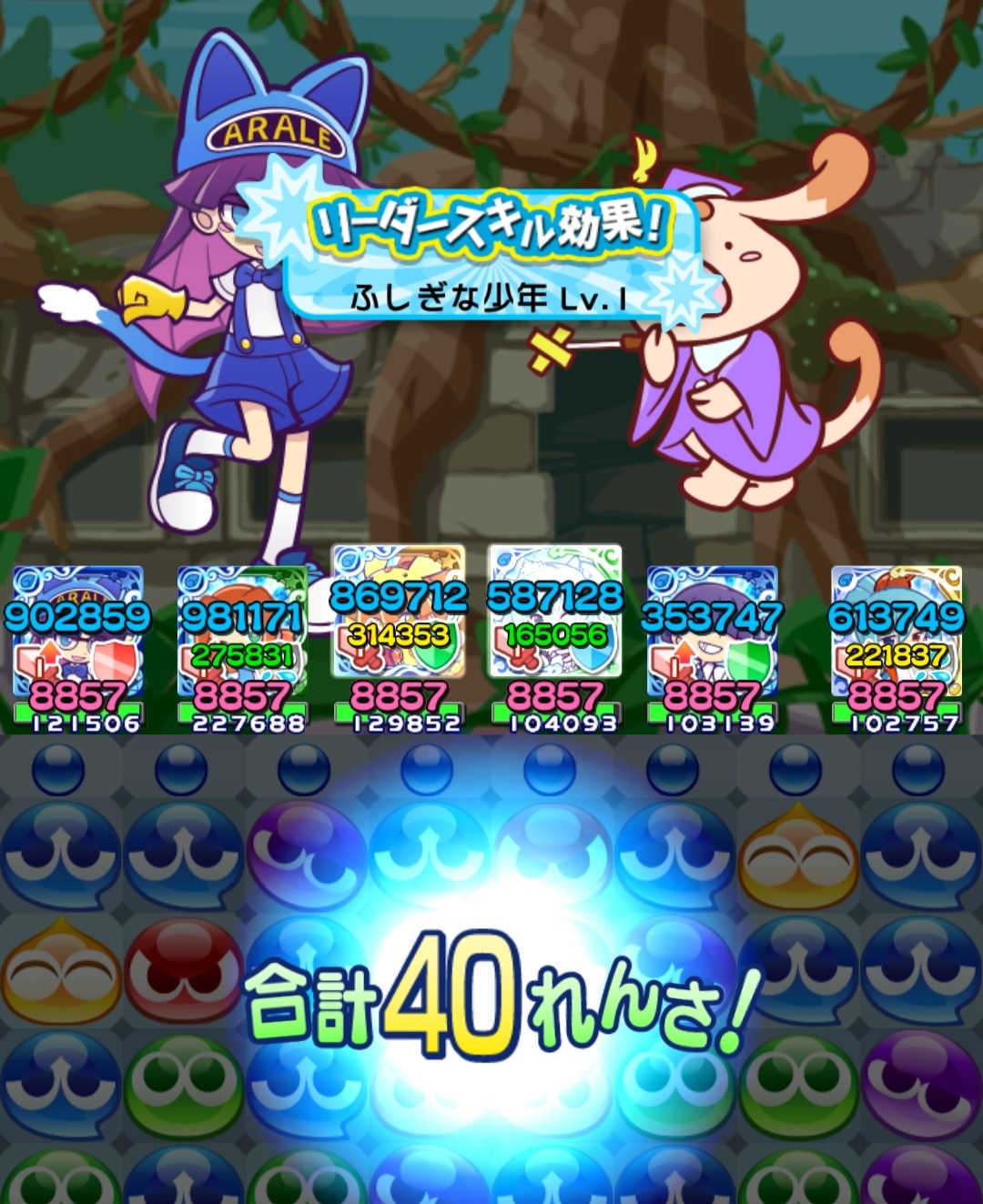983x1204 pixels.
Task: Select the card with HP 103139
Action: tap(712, 637)
